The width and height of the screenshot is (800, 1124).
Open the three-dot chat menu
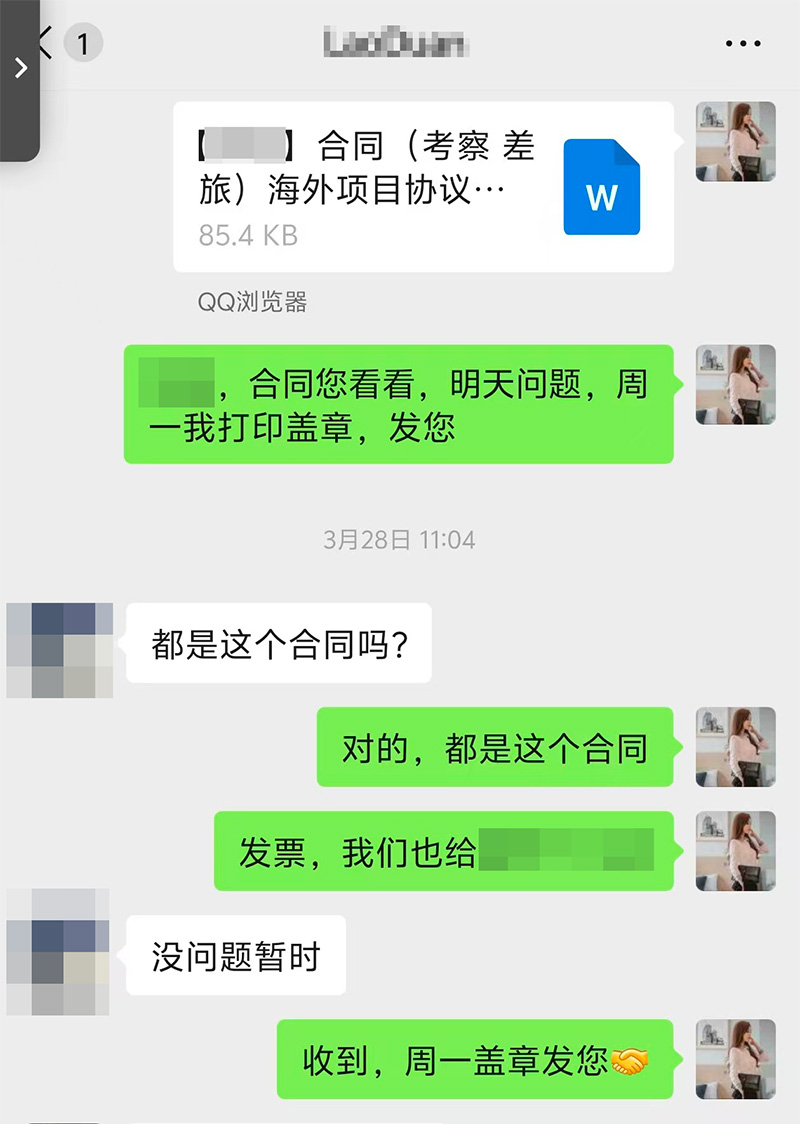742,44
